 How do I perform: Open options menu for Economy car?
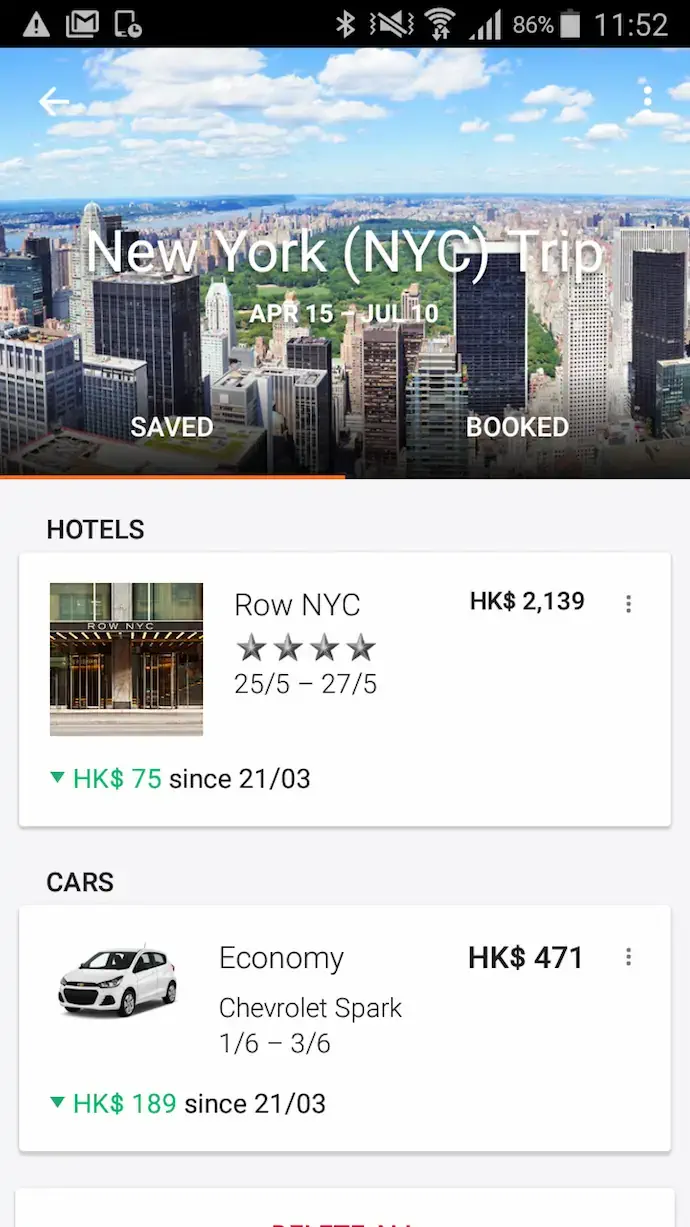point(628,957)
